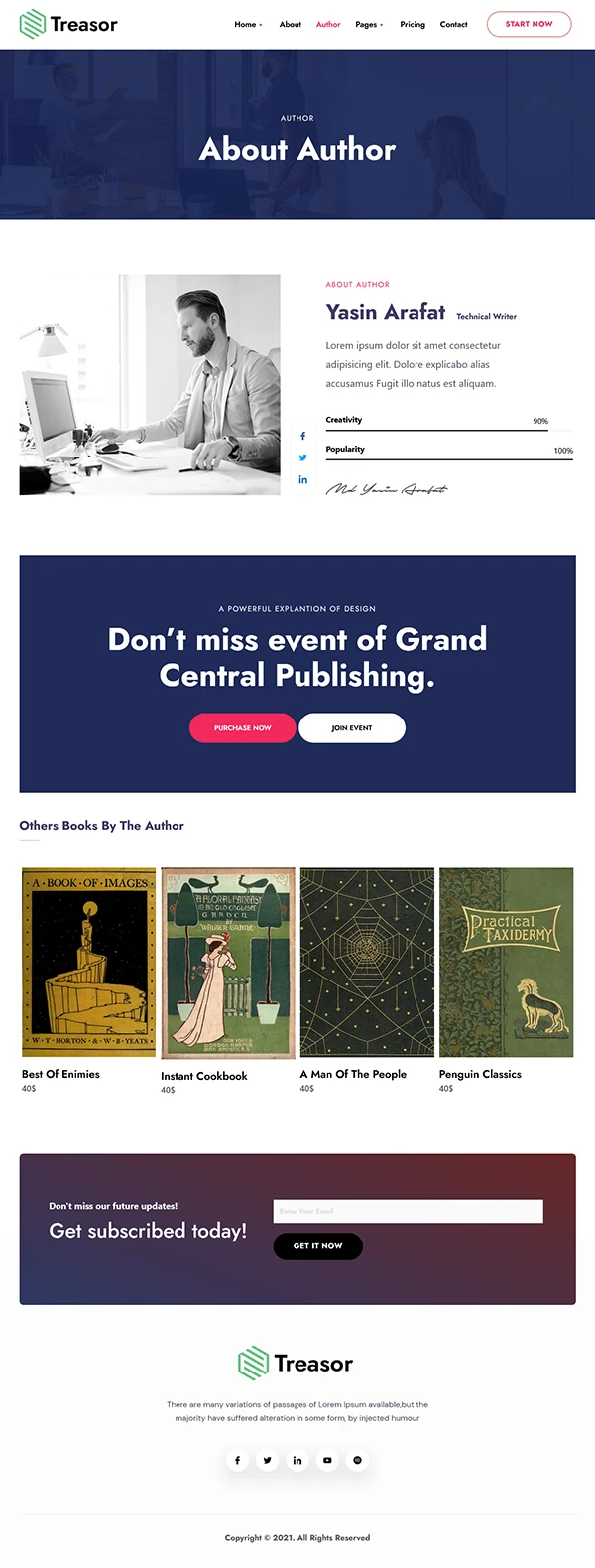595x1568 pixels.
Task: Tap the Join Event button
Action: point(352,727)
